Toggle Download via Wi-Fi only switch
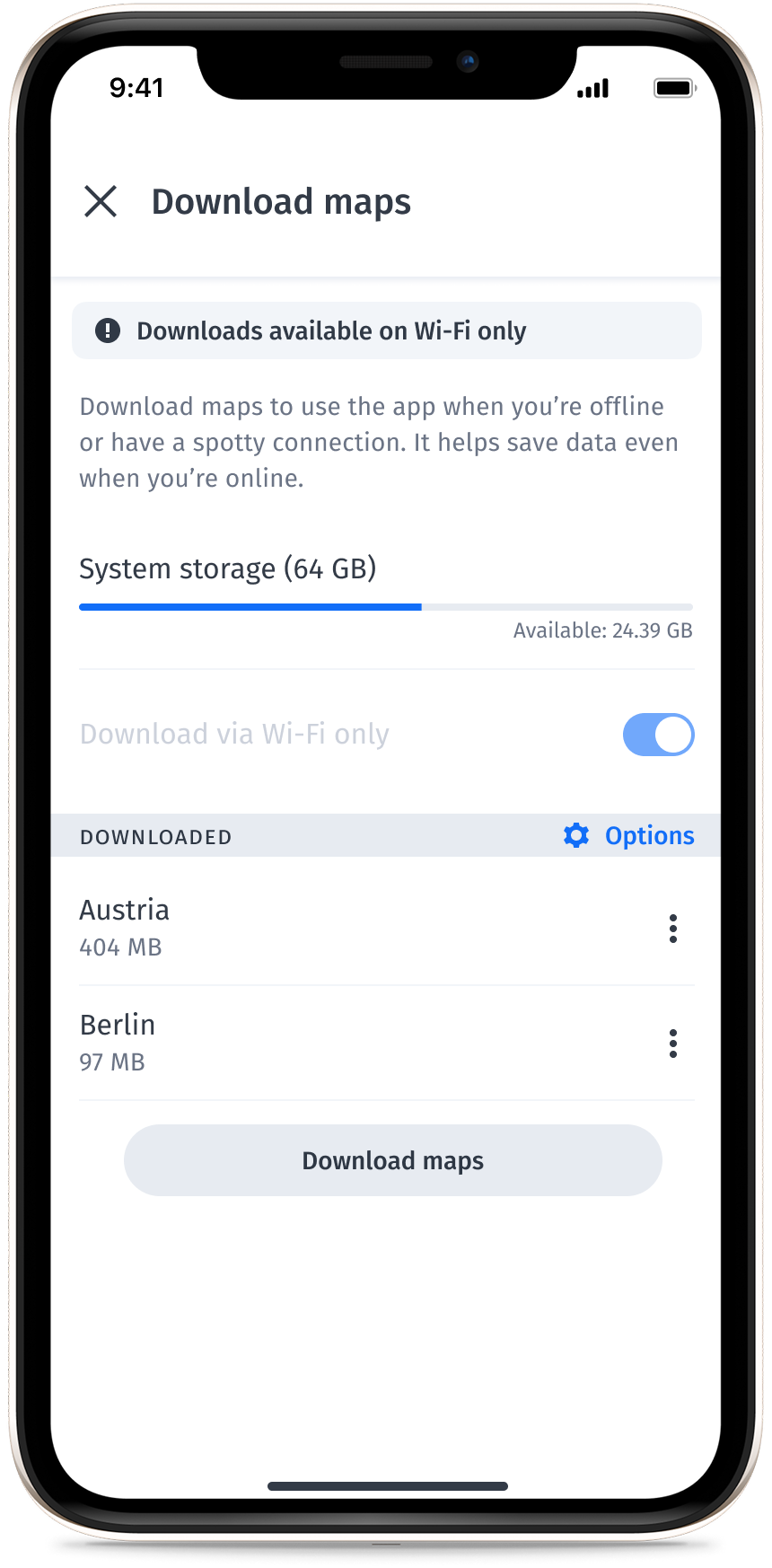The height and width of the screenshot is (1568, 772). (x=658, y=735)
